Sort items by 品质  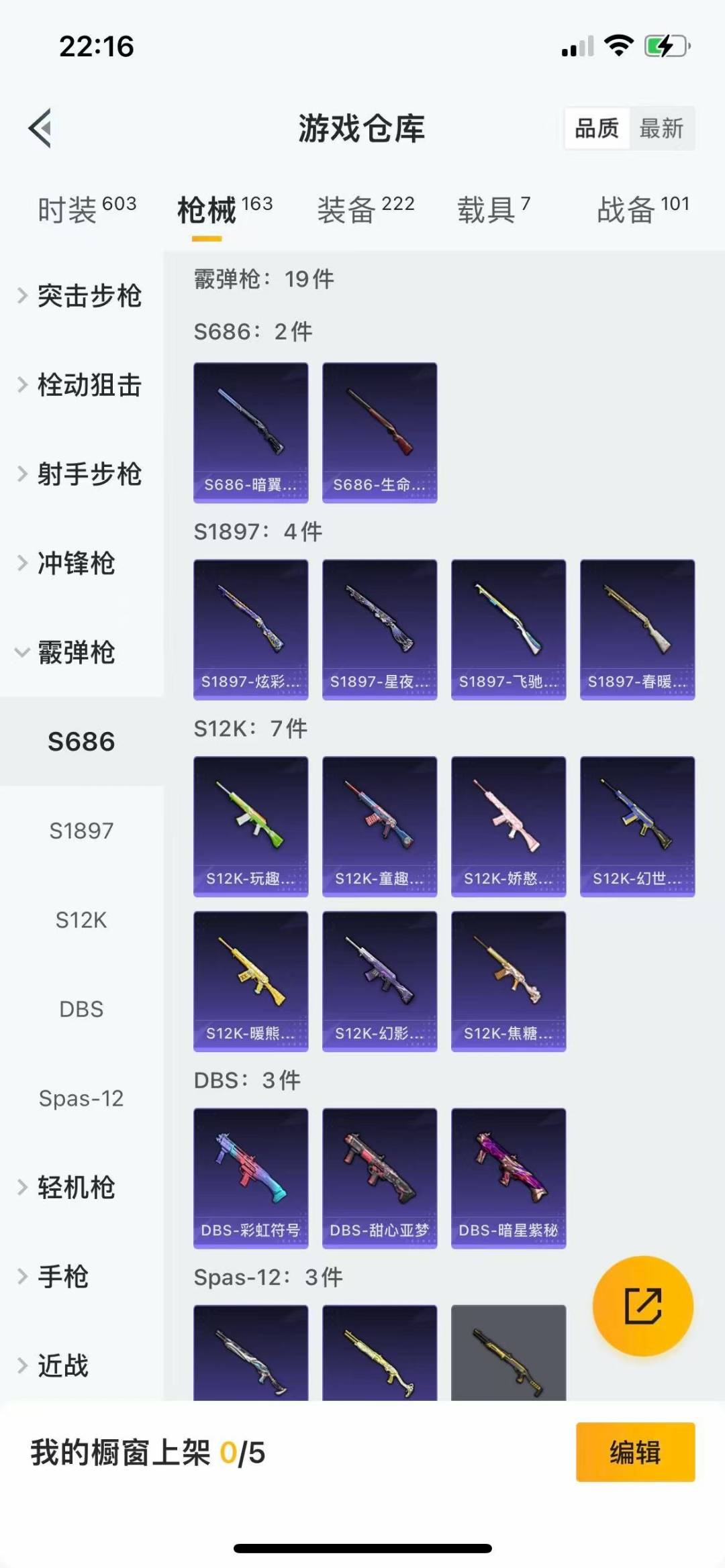pos(597,128)
